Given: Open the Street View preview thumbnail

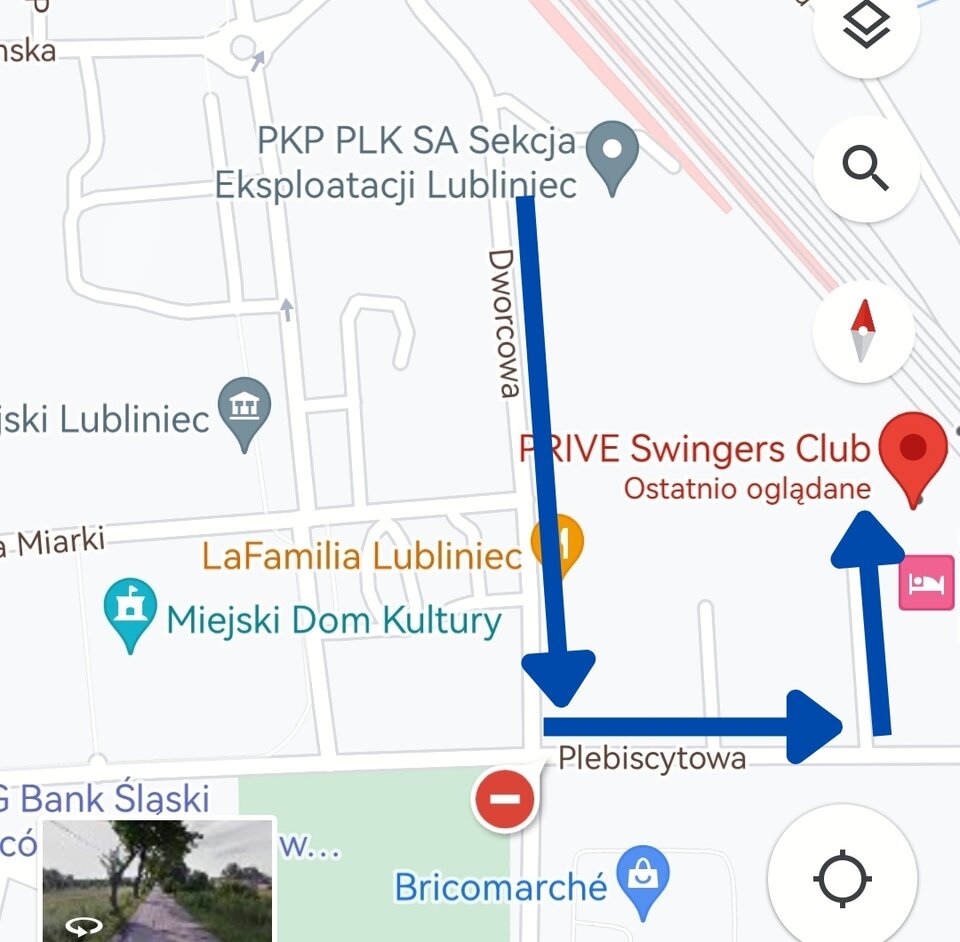Looking at the screenshot, I should [x=158, y=880].
